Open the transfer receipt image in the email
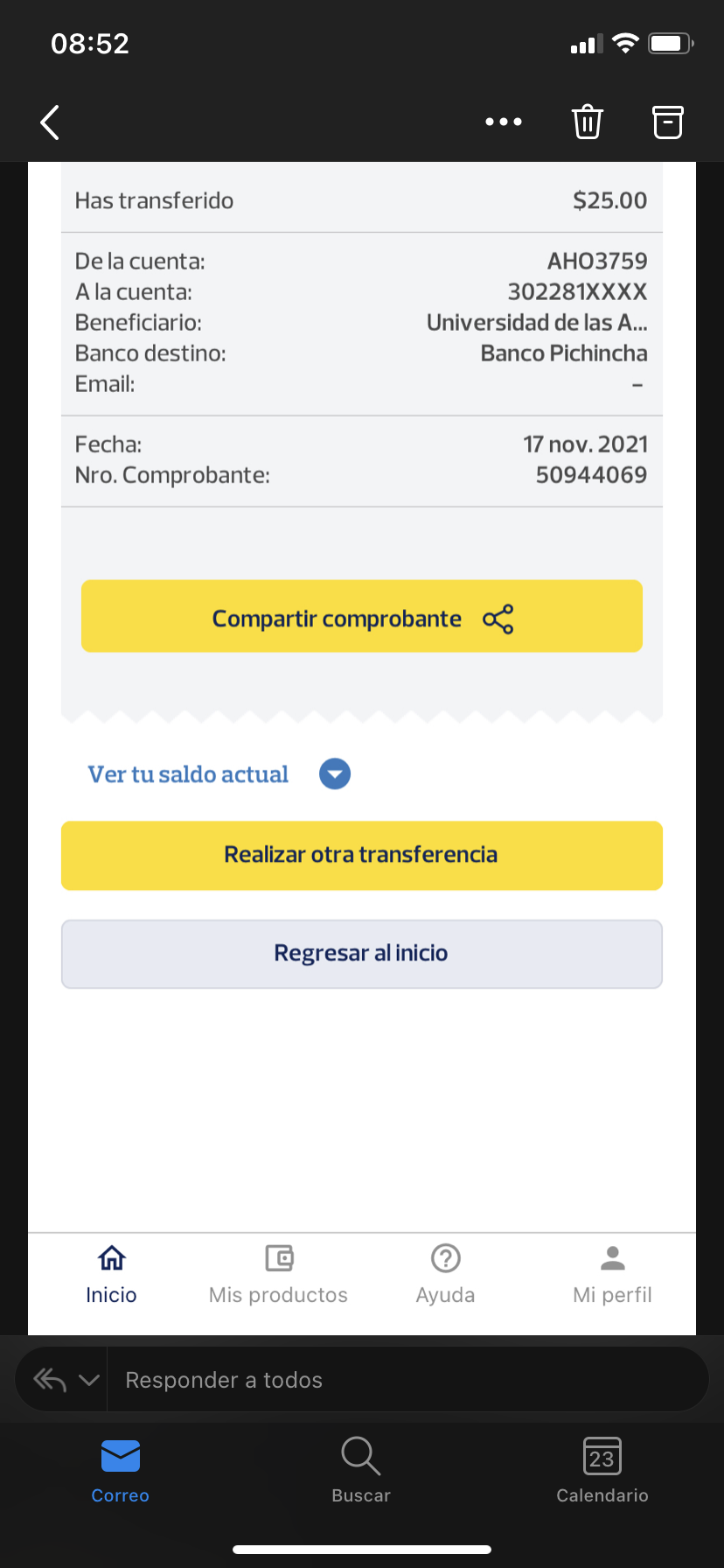The width and height of the screenshot is (724, 1568). tap(362, 612)
